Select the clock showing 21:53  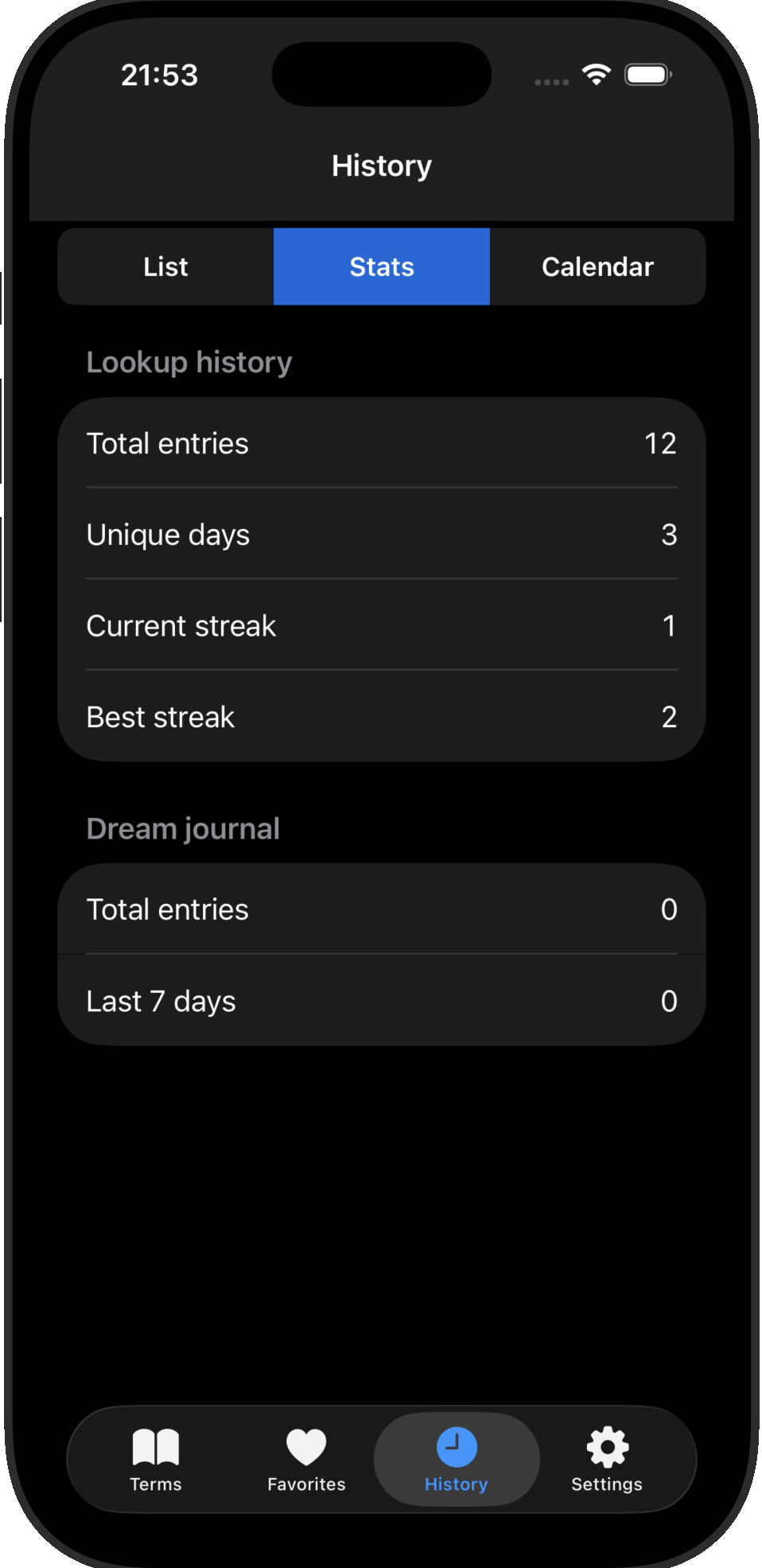coord(158,75)
